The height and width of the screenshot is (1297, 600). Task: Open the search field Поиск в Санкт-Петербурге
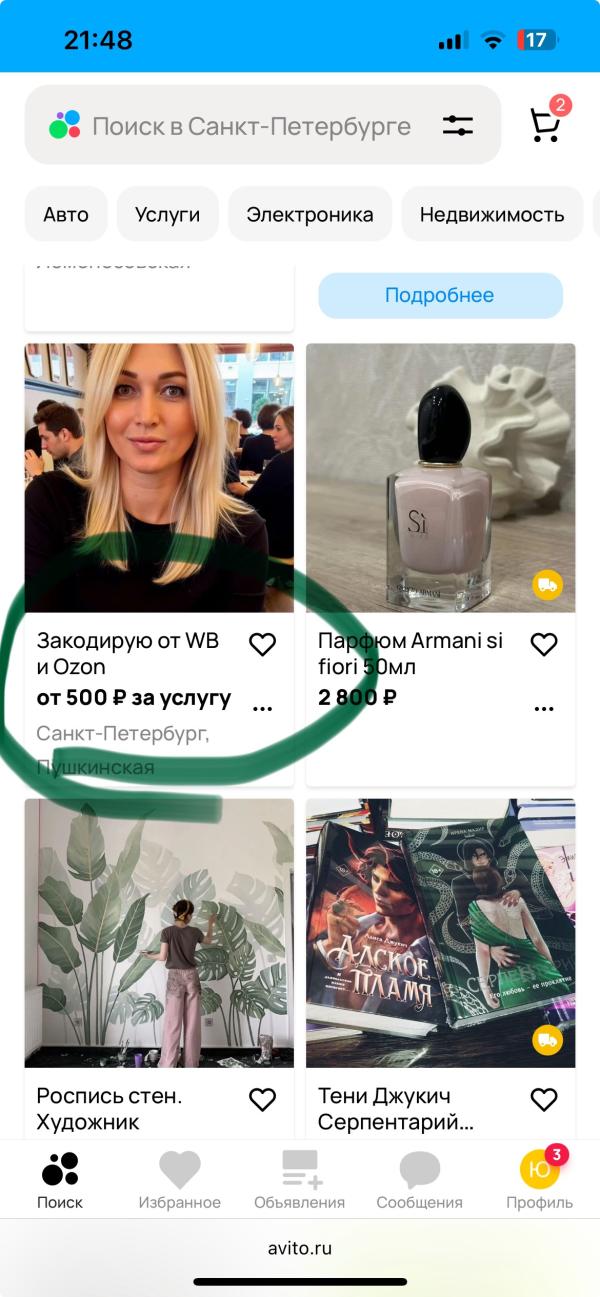coord(250,126)
